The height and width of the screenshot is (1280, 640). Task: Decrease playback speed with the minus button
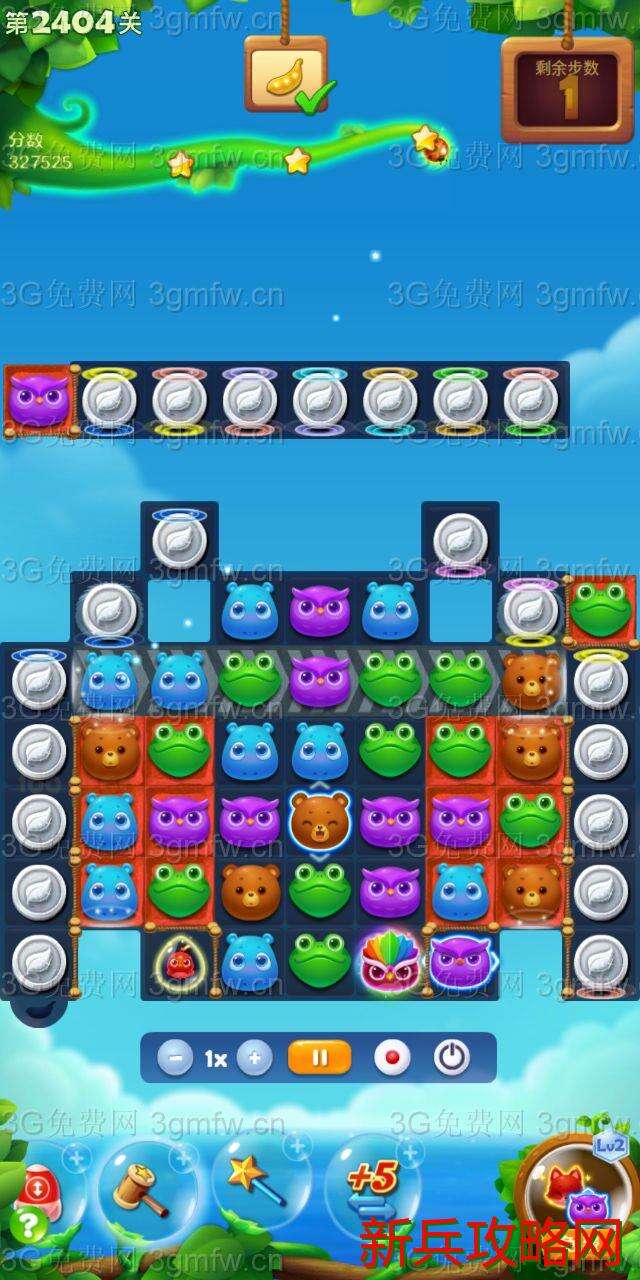[175, 1058]
